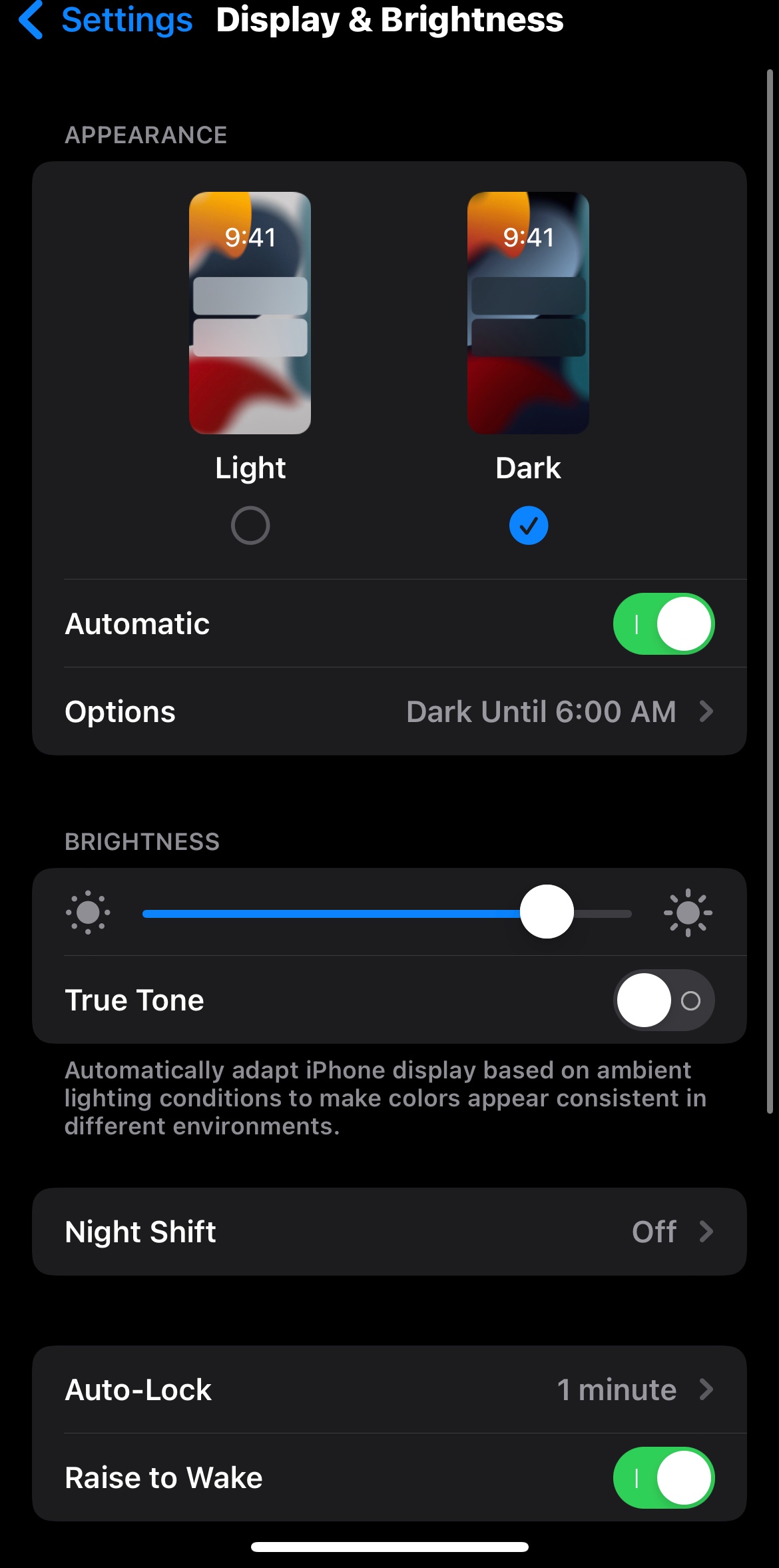Tap the brightness slider track
The width and height of the screenshot is (779, 1568).
click(x=387, y=913)
